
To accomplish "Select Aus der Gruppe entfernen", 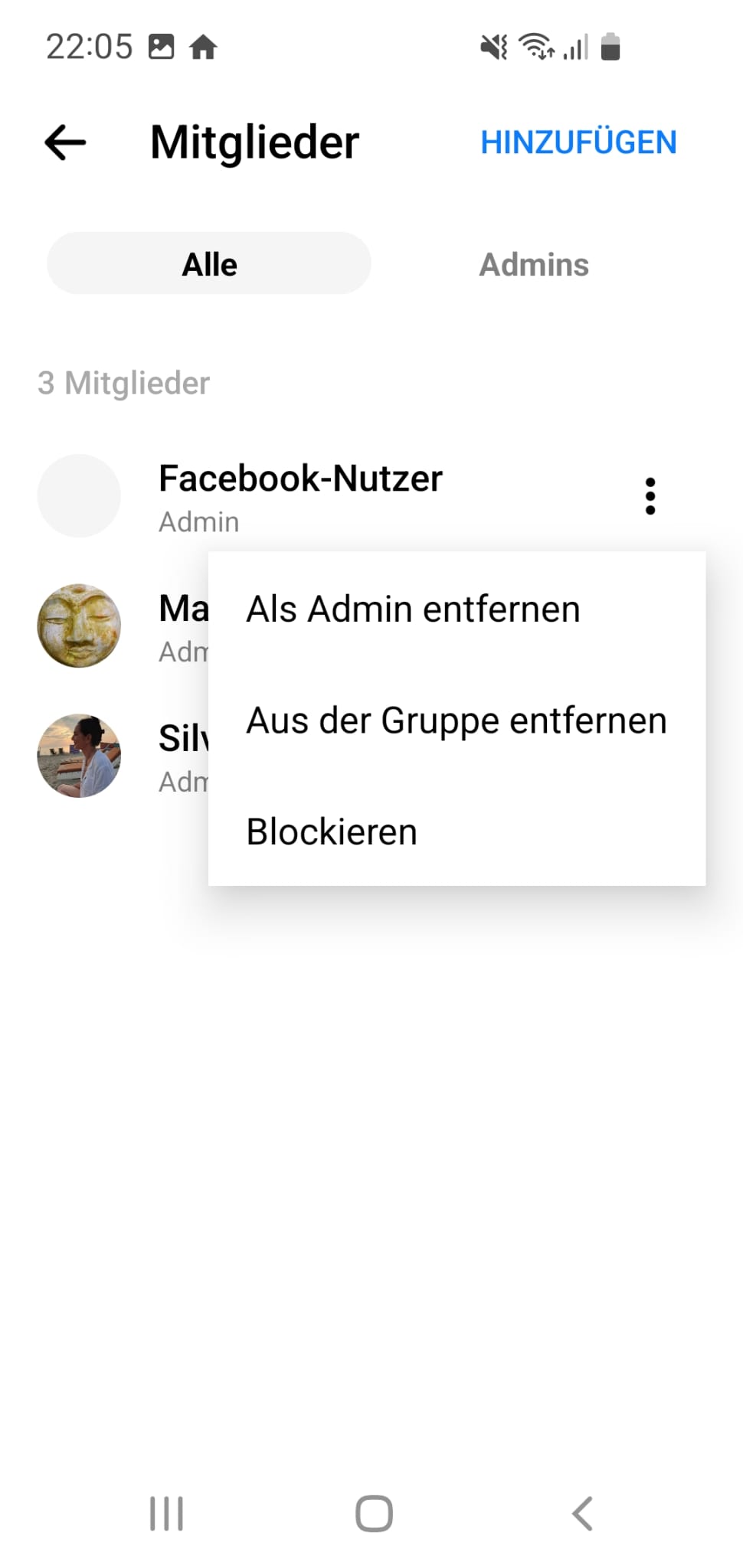I will tap(456, 720).
